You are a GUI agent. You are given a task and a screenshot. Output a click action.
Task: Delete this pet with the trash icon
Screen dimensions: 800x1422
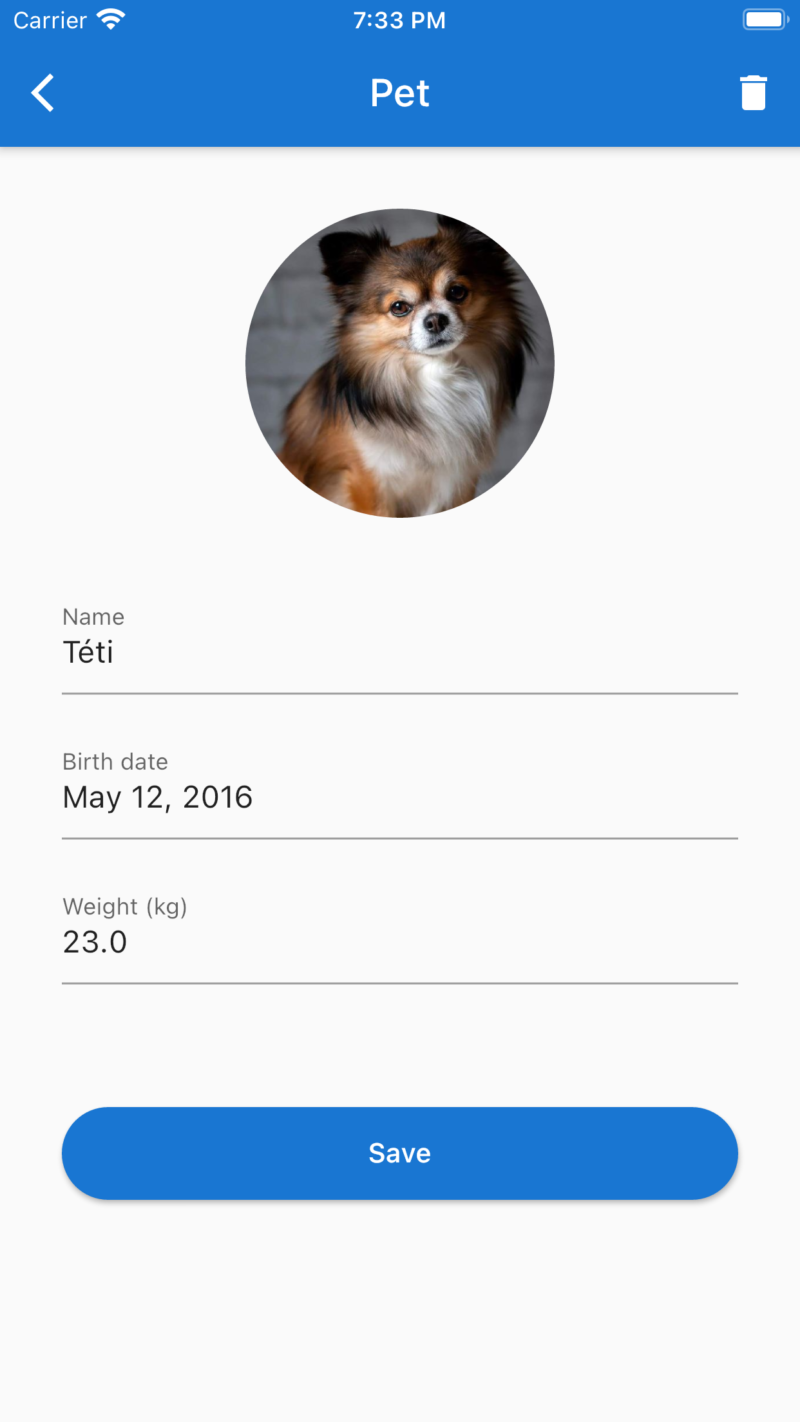753,93
